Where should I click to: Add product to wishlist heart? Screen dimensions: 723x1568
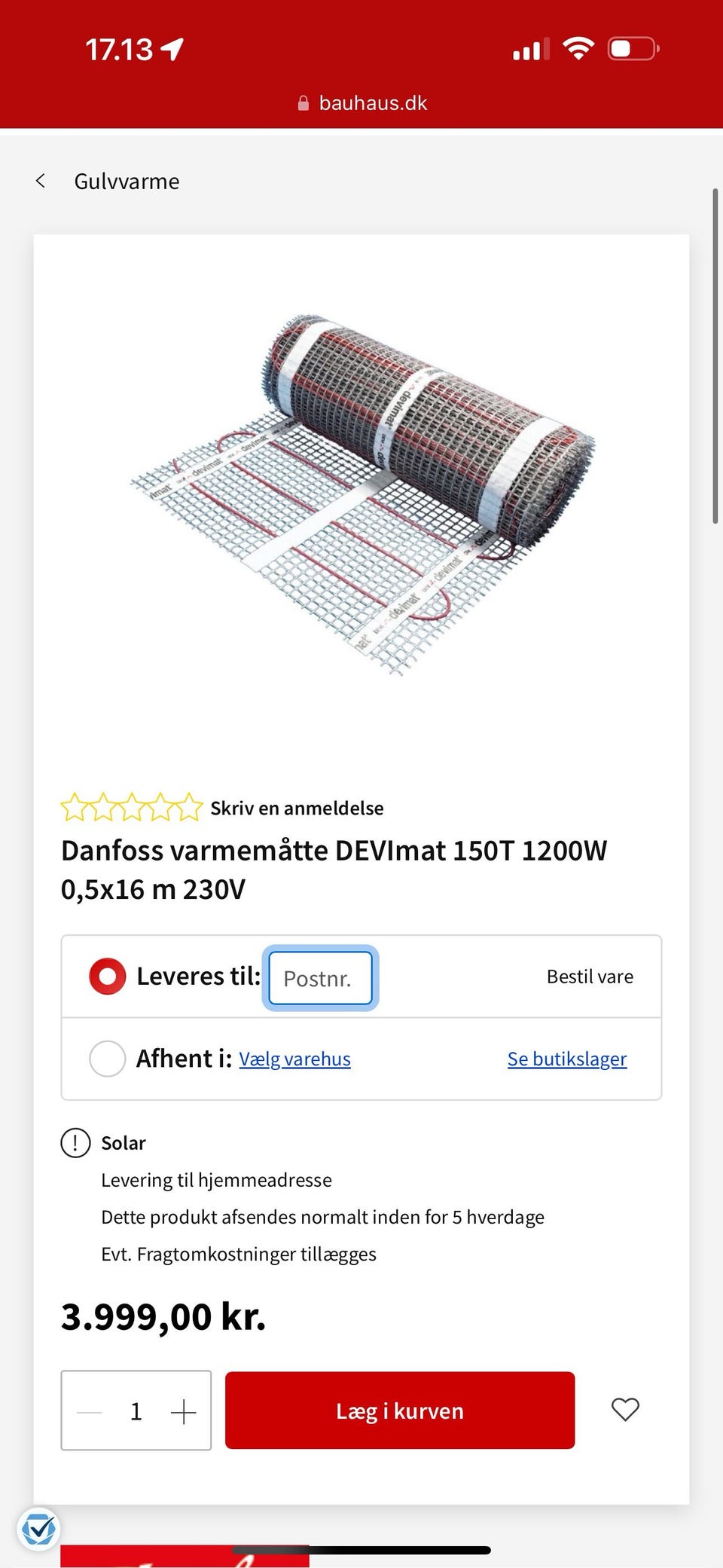coord(624,1410)
